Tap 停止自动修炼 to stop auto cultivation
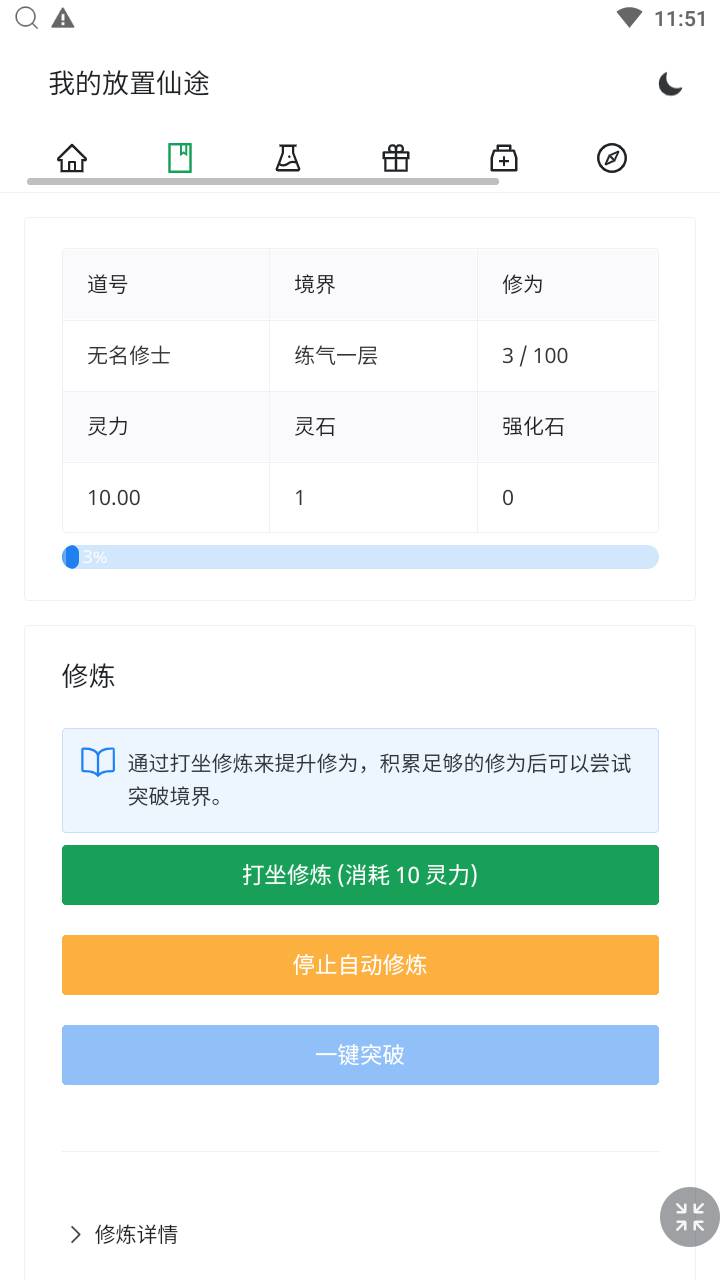 point(360,965)
